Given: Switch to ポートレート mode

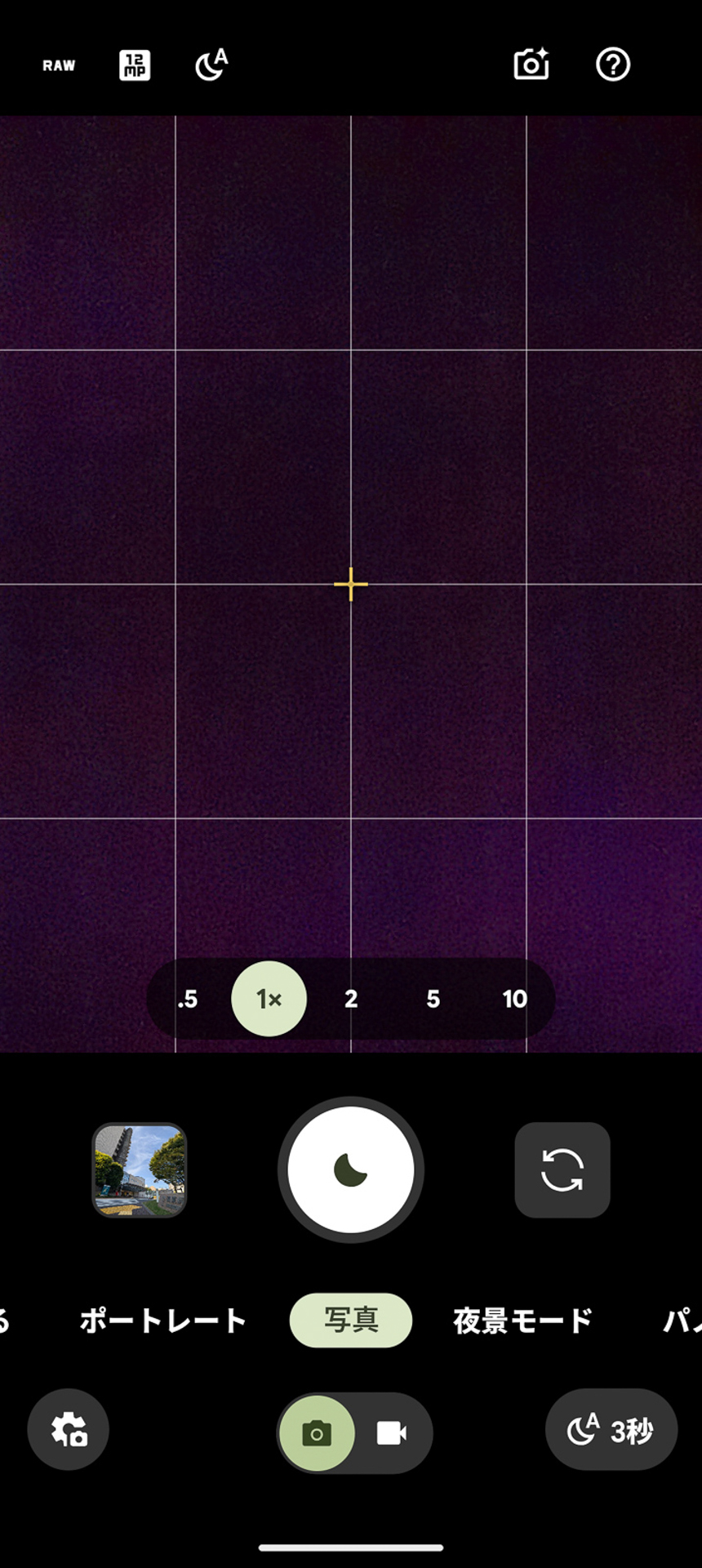Looking at the screenshot, I should [x=163, y=1321].
